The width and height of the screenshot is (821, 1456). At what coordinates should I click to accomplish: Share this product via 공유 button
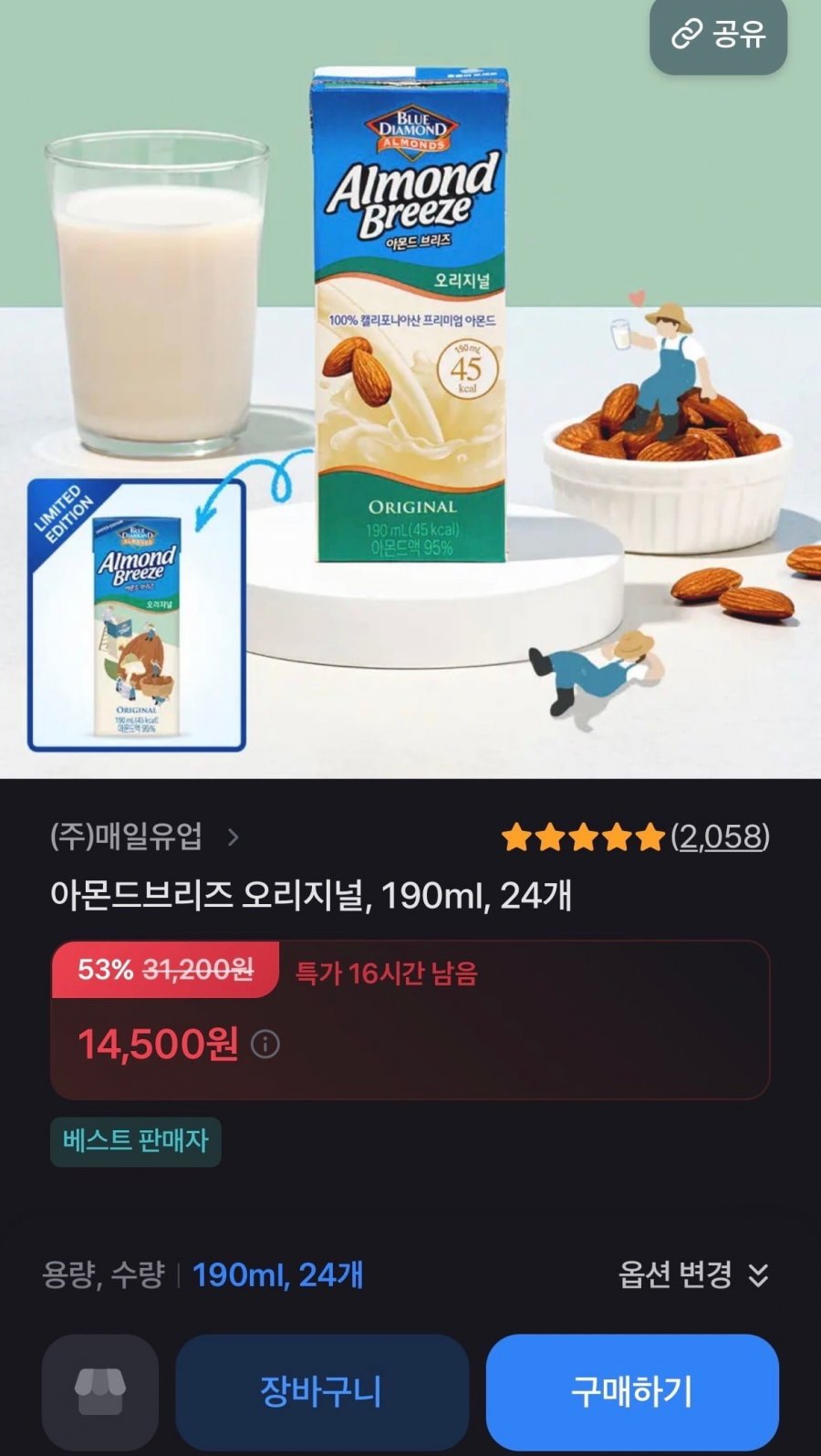(x=718, y=35)
